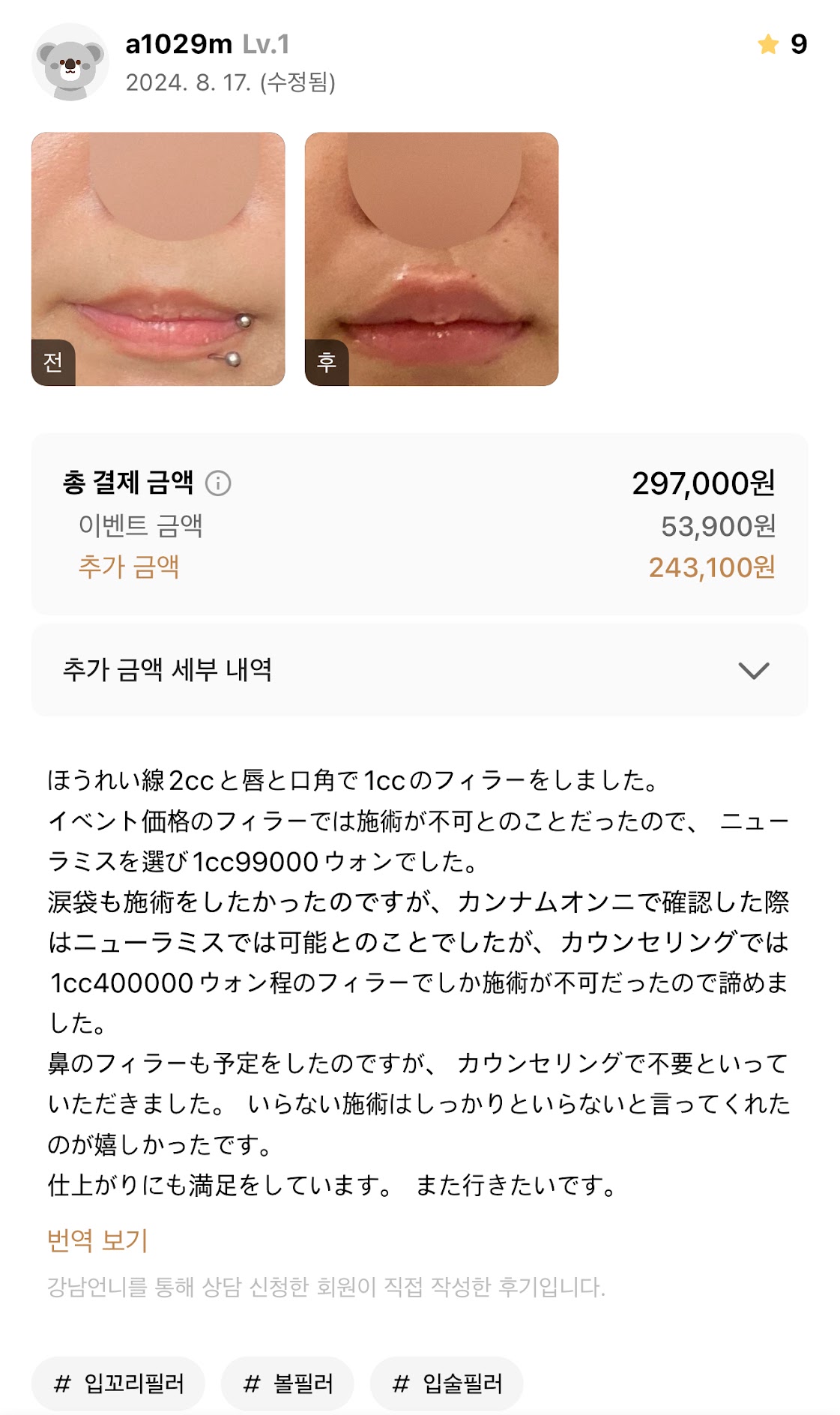Select the 볼필러 hashtag chip
Image resolution: width=840 pixels, height=1415 pixels.
pos(288,1383)
